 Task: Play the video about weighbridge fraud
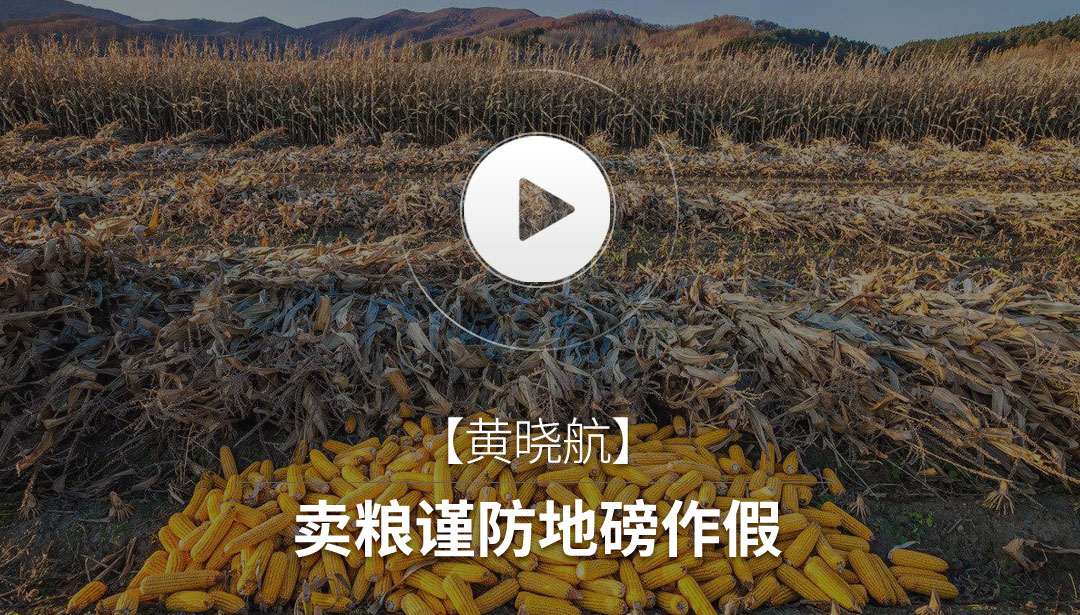(x=538, y=210)
